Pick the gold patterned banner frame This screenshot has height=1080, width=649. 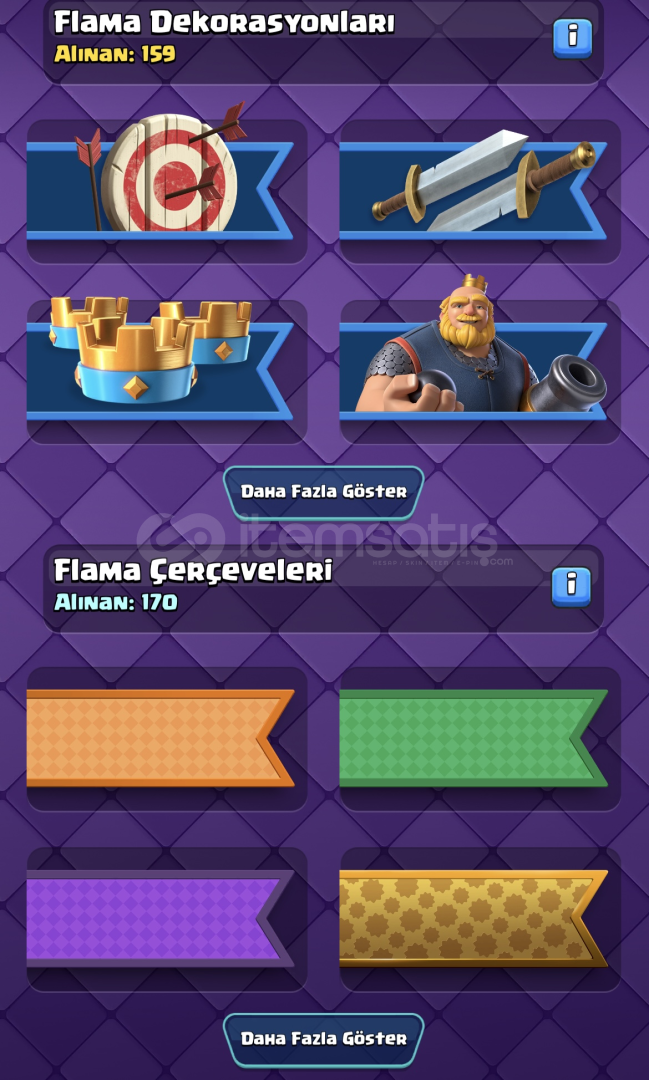(478, 918)
